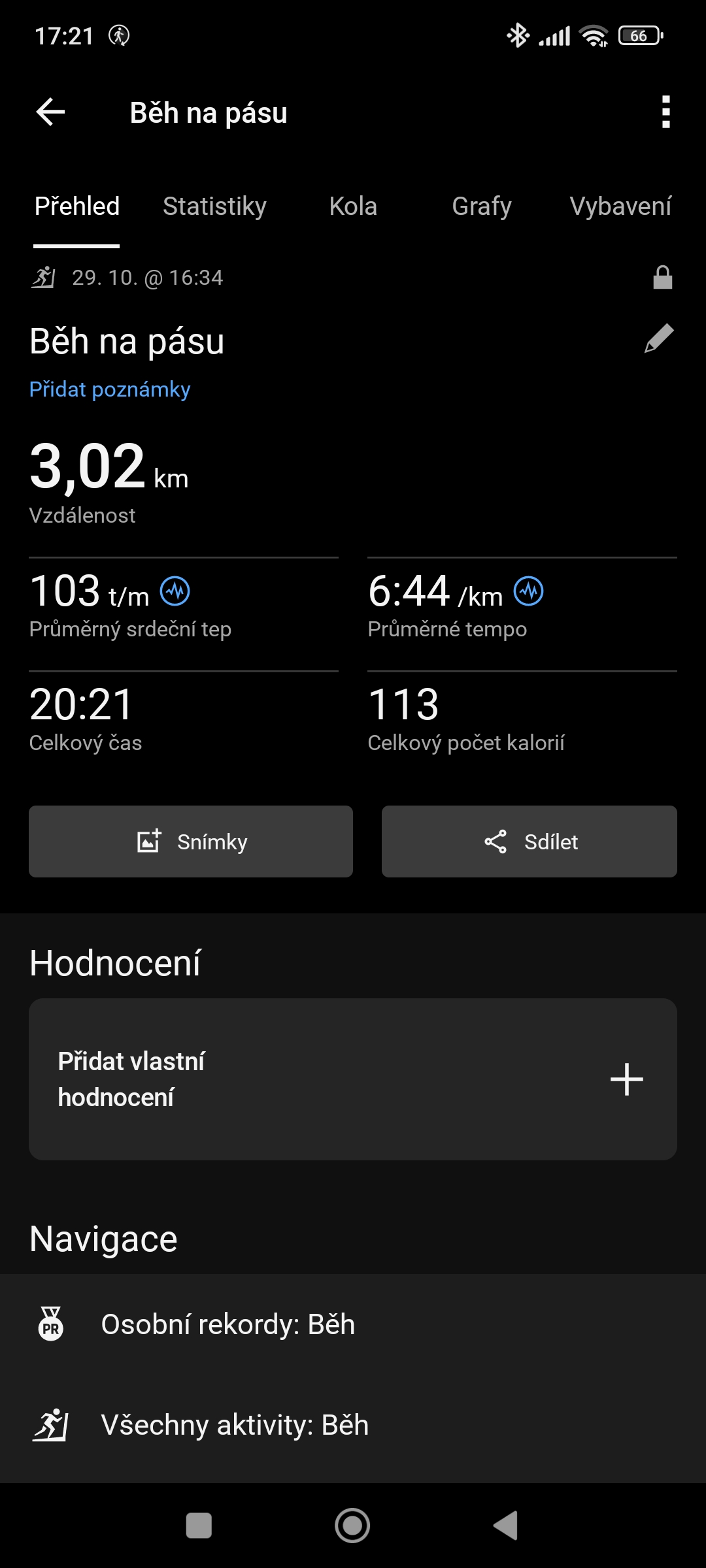Screen dimensions: 706x1568
Task: Switch to the Statistiky tab
Action: tap(214, 206)
